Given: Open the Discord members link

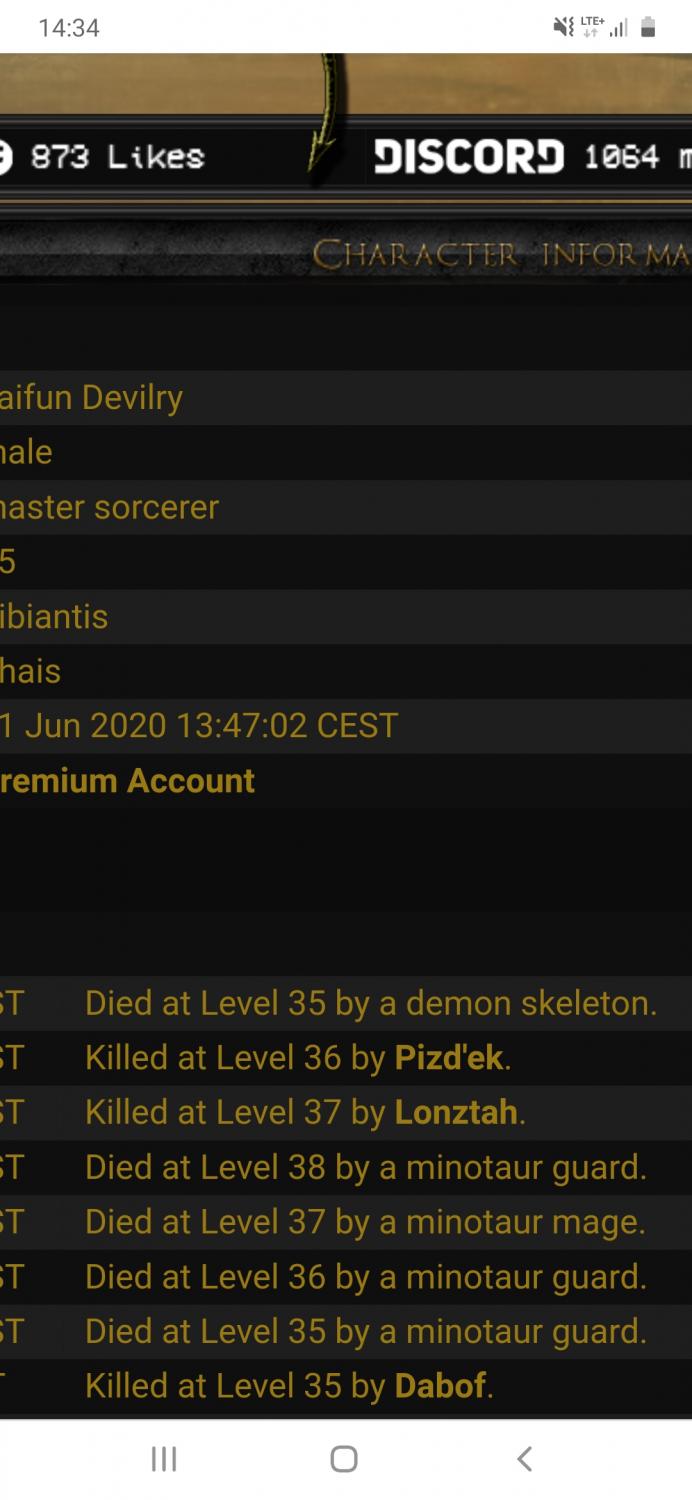Looking at the screenshot, I should pyautogui.click(x=530, y=157).
